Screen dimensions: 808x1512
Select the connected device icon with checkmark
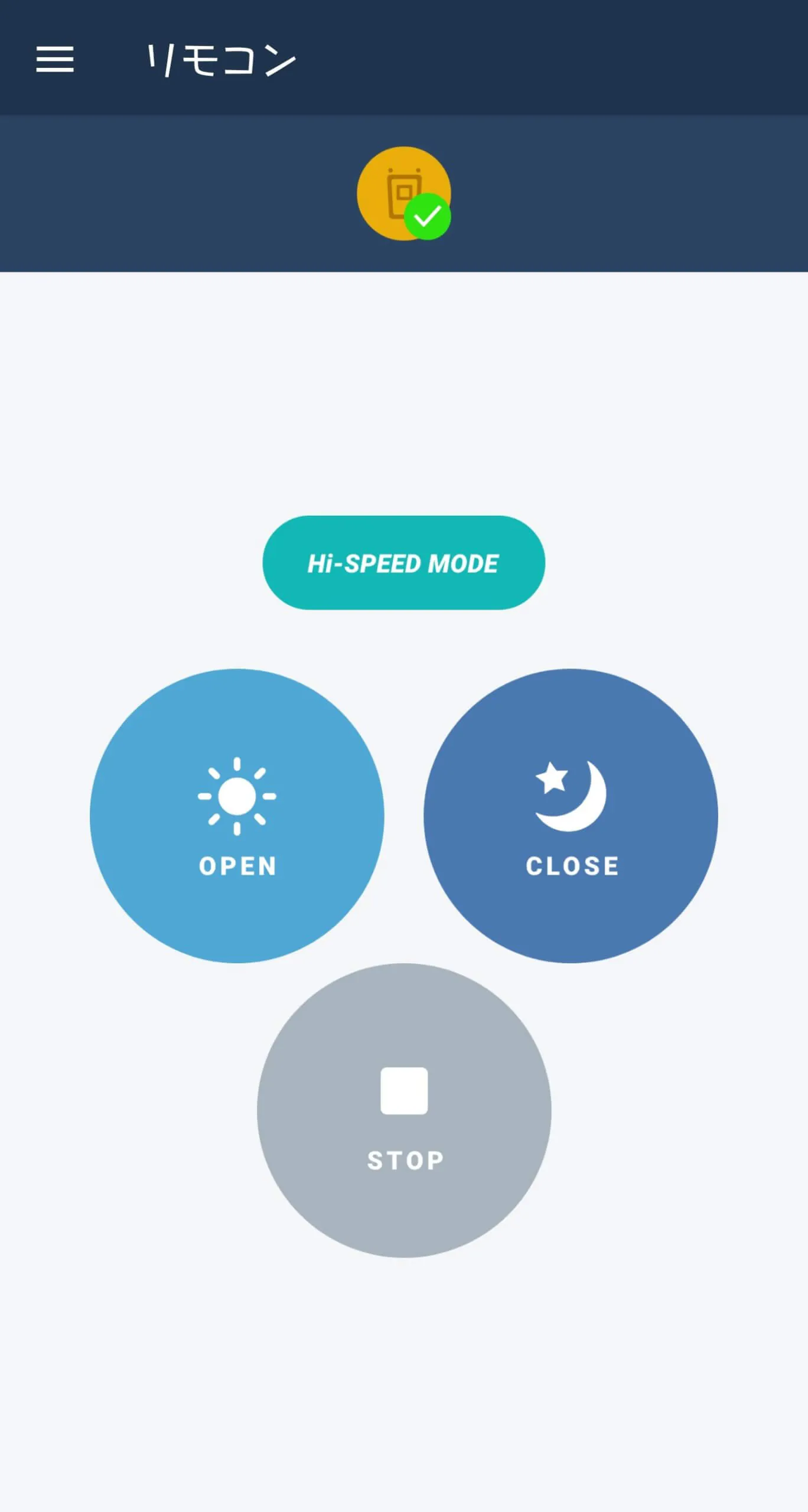click(404, 194)
